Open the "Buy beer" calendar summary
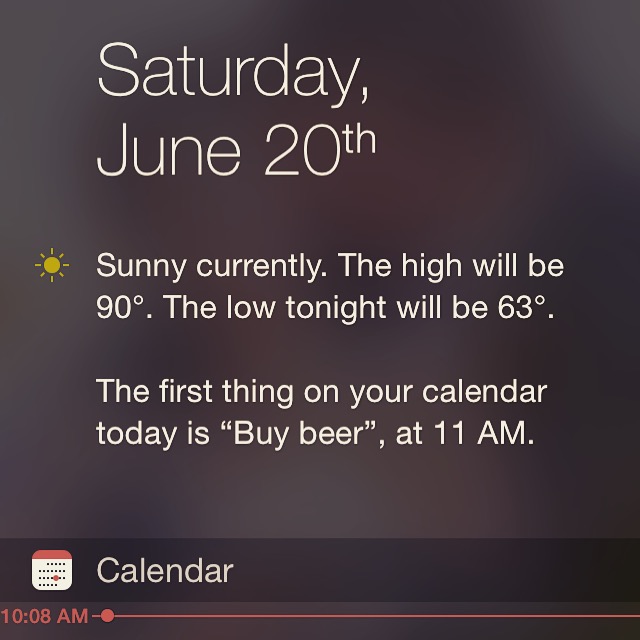Image resolution: width=640 pixels, height=640 pixels. pos(322,412)
